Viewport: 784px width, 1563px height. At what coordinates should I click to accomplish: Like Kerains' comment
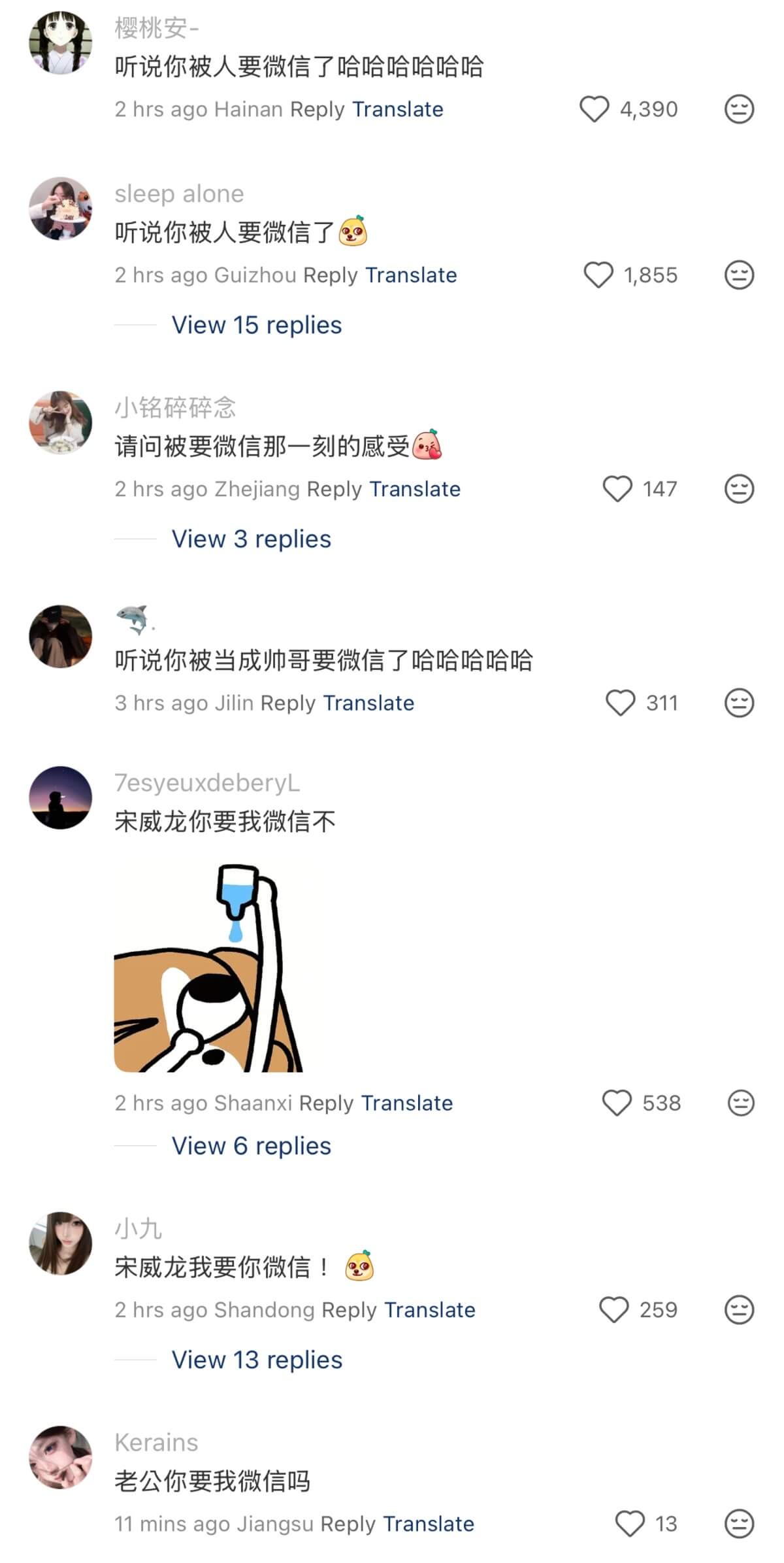click(630, 1524)
